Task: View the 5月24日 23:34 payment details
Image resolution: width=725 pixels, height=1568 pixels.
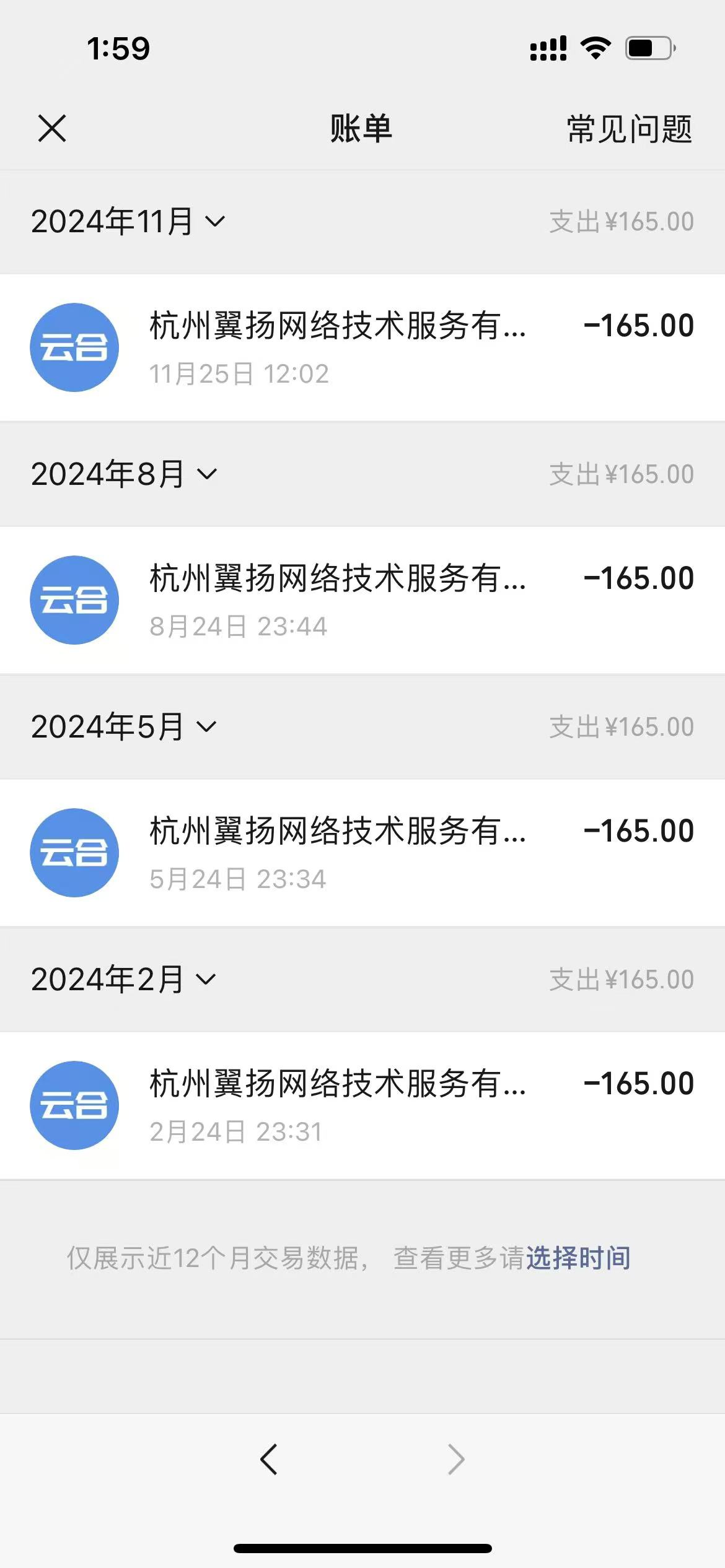Action: (x=362, y=853)
